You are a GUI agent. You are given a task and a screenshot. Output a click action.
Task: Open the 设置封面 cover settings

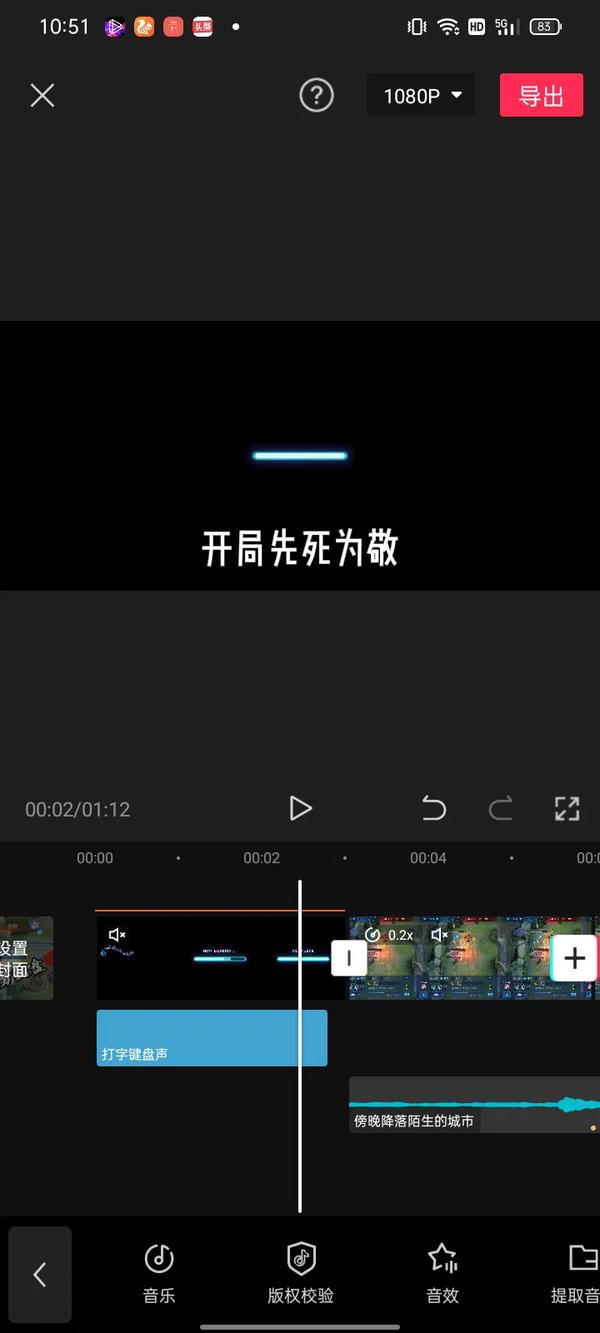click(24, 958)
